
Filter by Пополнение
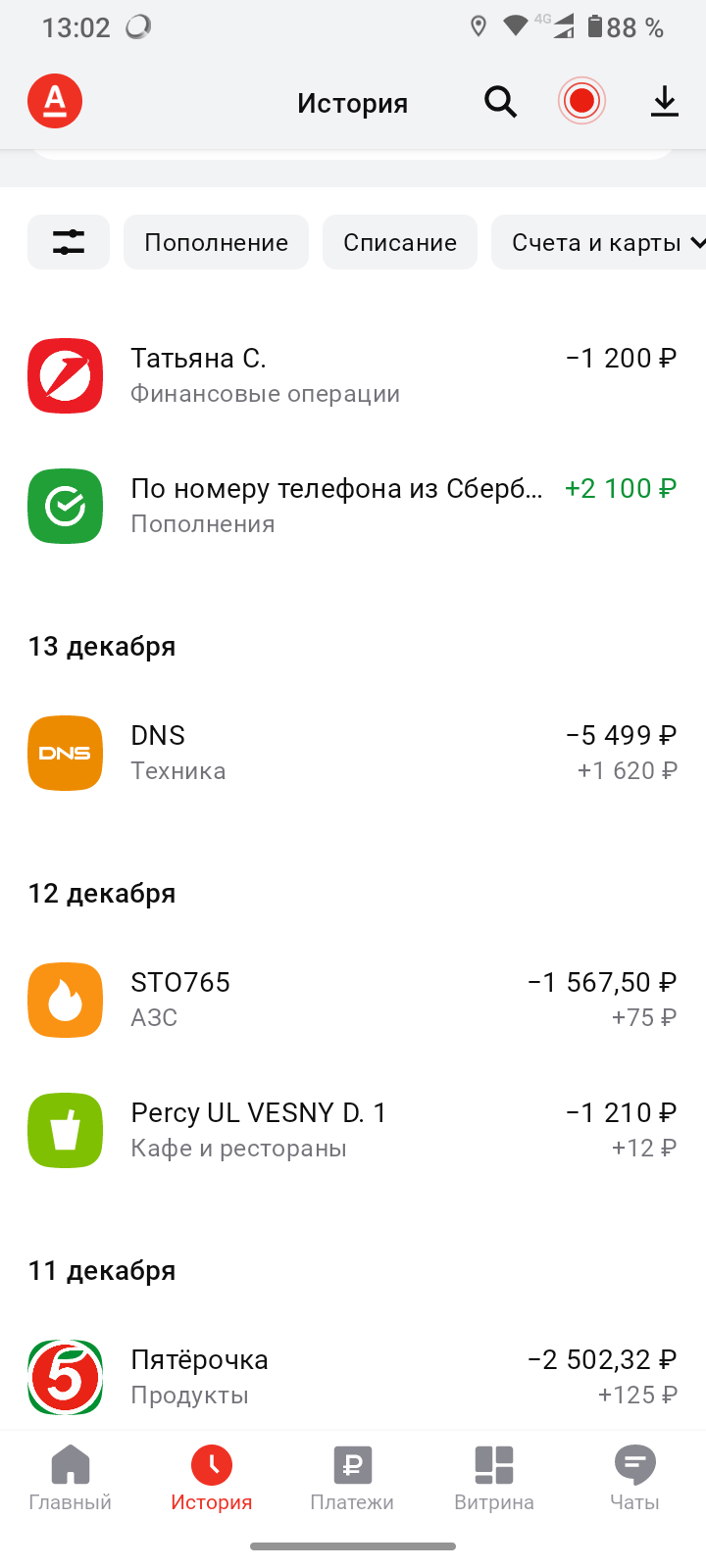coord(216,242)
